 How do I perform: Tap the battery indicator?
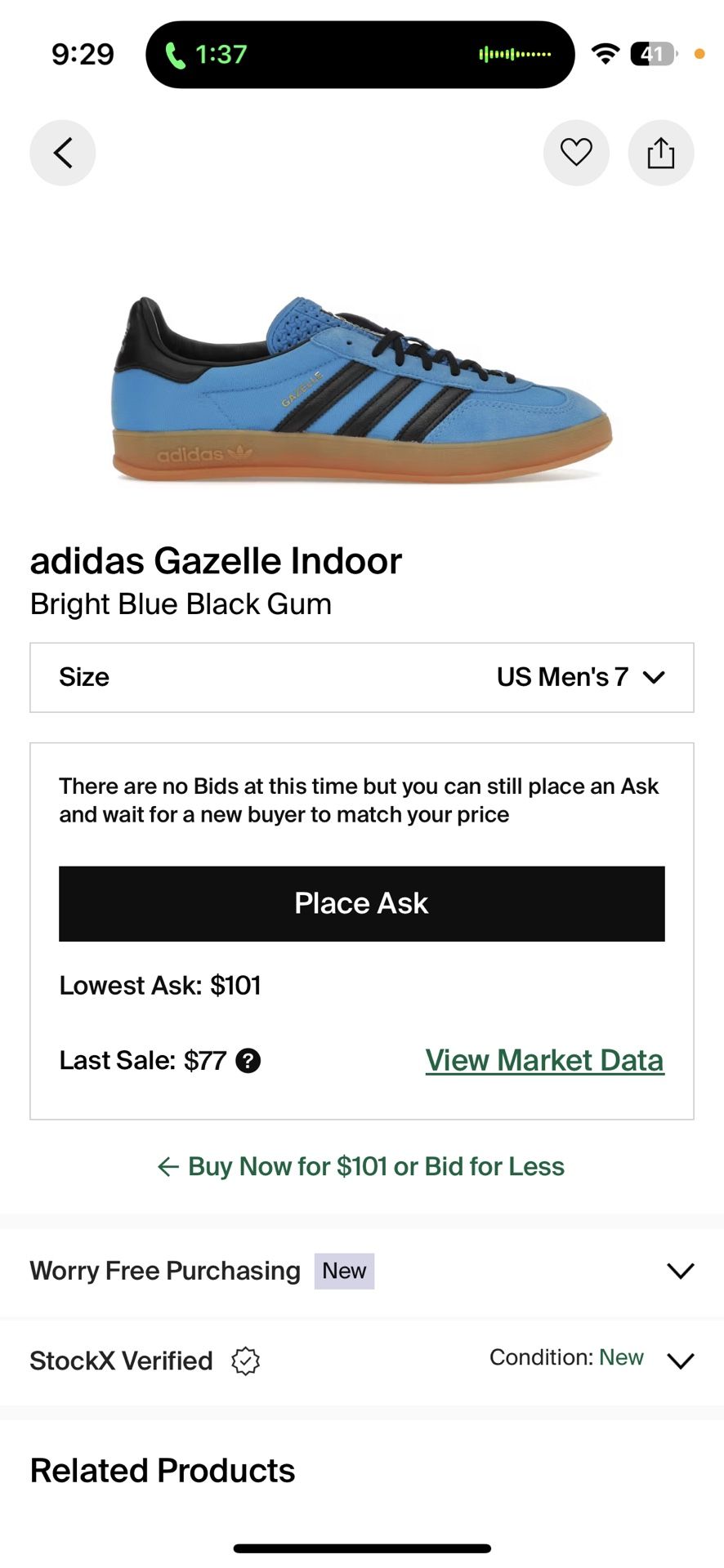click(x=650, y=52)
